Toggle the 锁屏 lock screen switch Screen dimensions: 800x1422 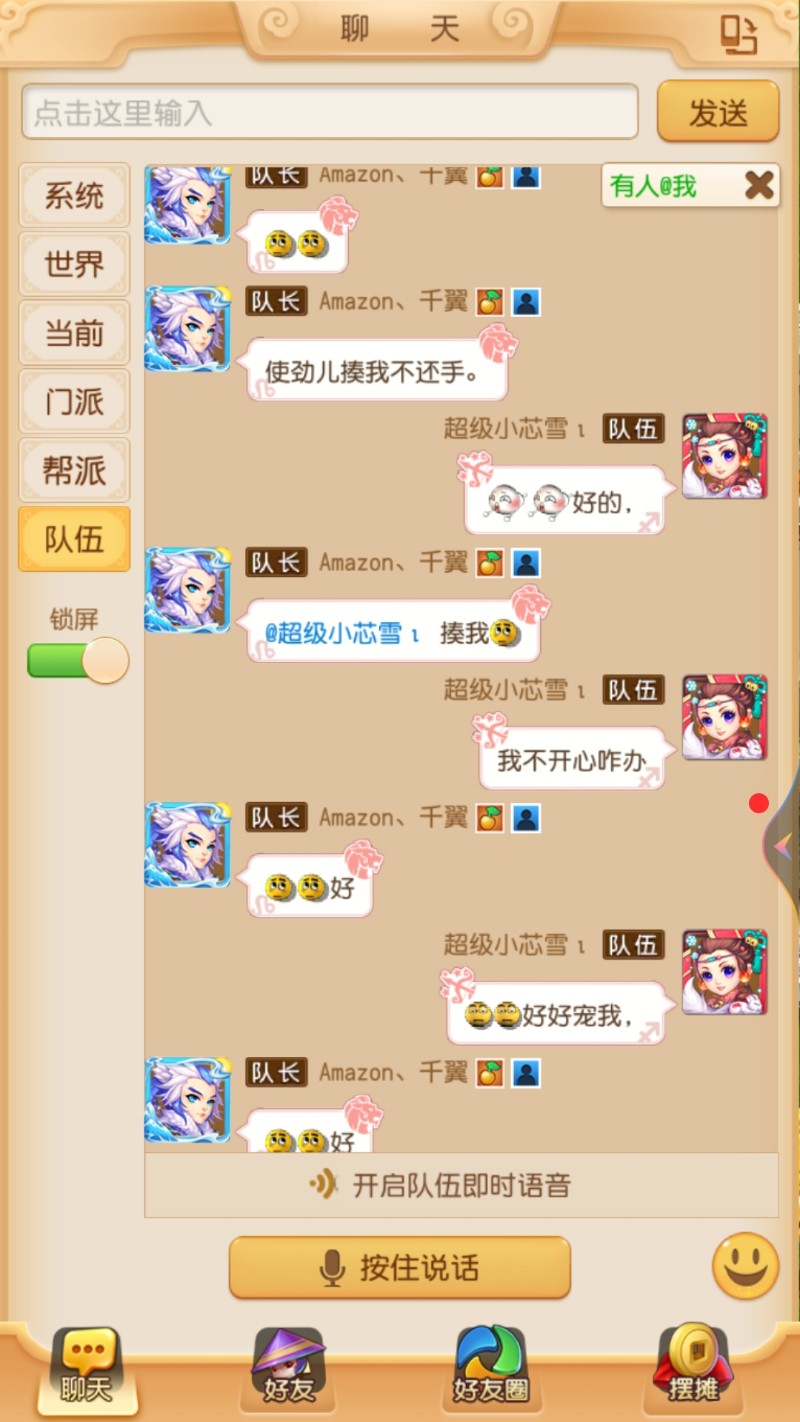click(x=78, y=661)
